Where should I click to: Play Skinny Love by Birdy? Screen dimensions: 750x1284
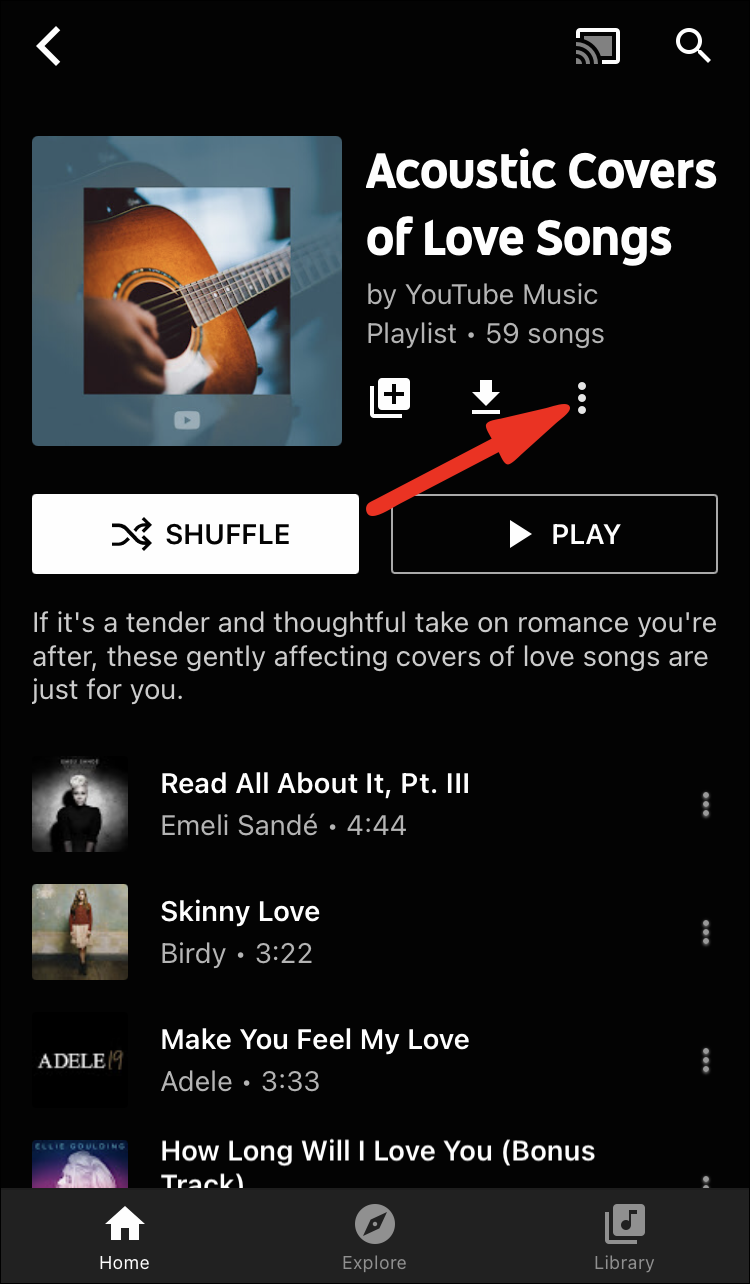240,931
